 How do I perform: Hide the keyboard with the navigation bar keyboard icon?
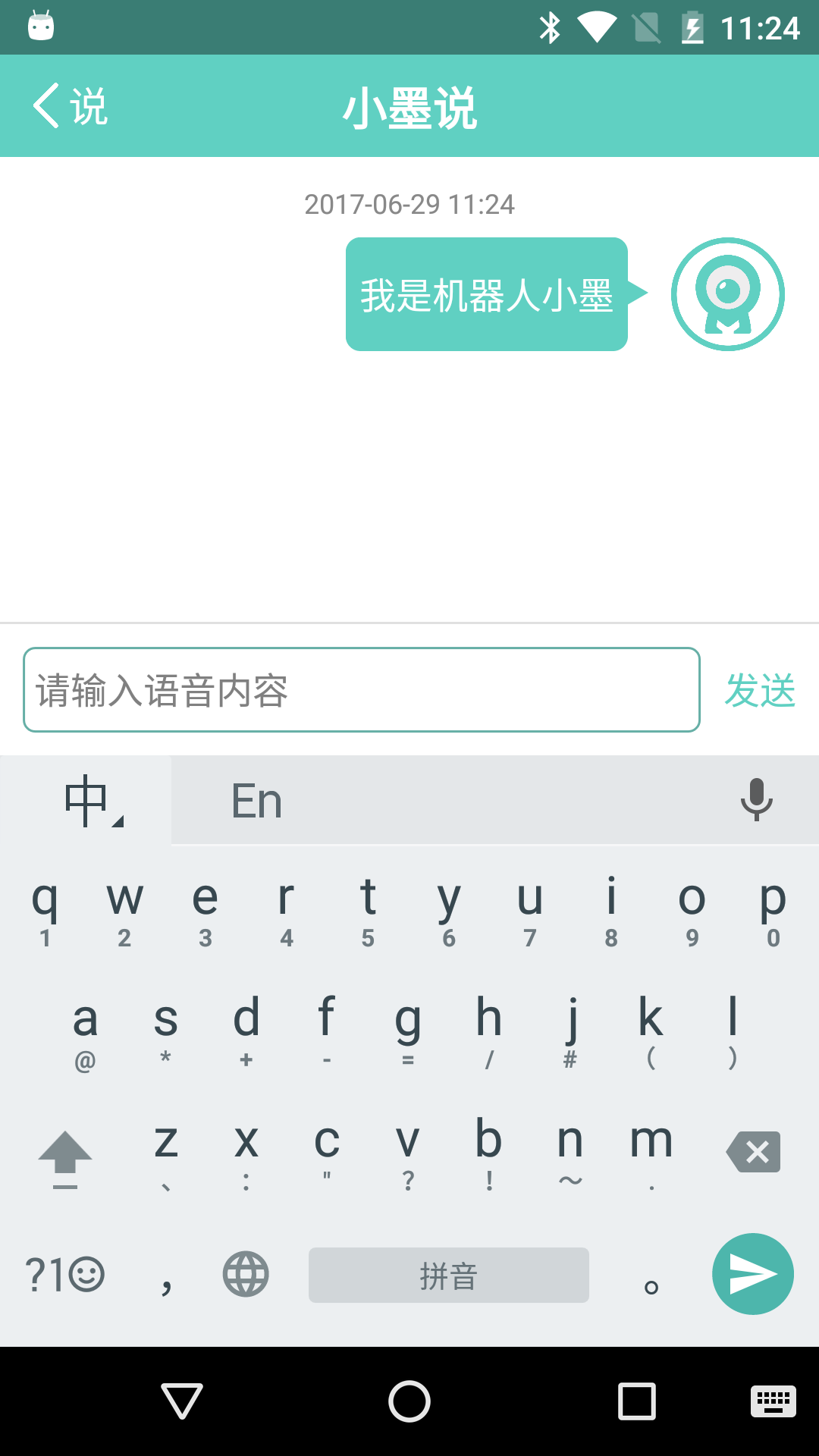pos(773,1401)
